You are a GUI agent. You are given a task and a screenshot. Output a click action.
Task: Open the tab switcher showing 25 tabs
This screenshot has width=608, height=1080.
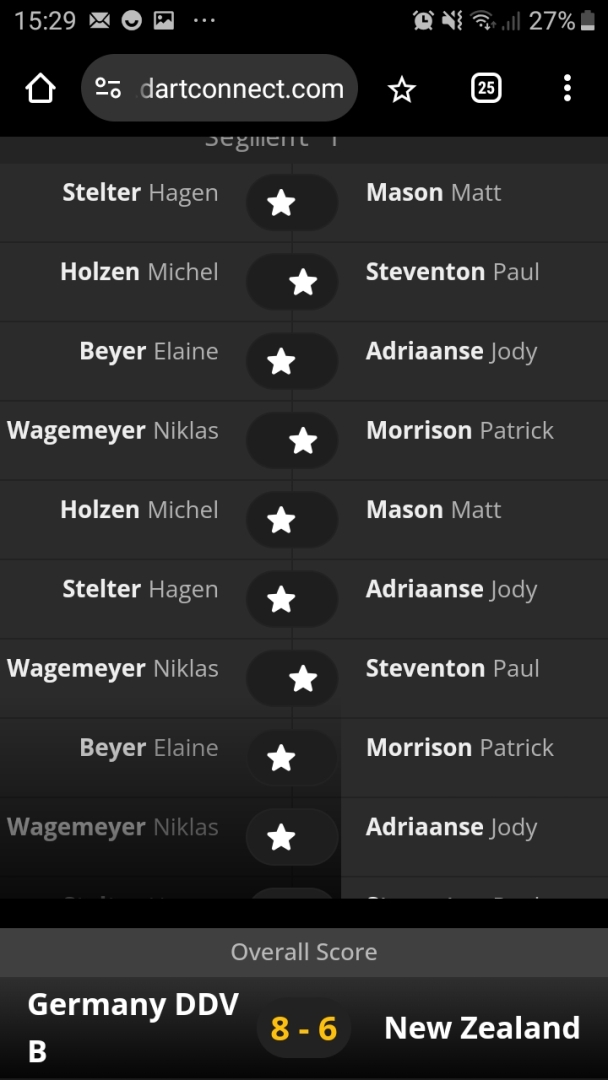tap(485, 89)
